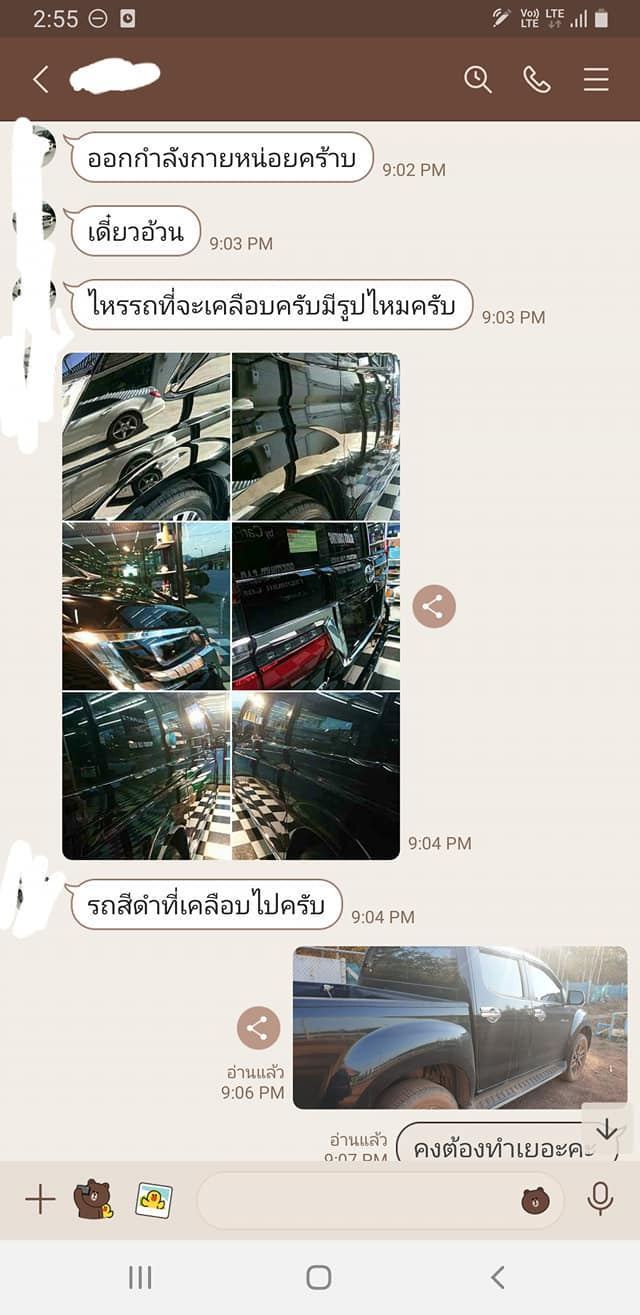Open the first photo of the album

tap(146, 436)
